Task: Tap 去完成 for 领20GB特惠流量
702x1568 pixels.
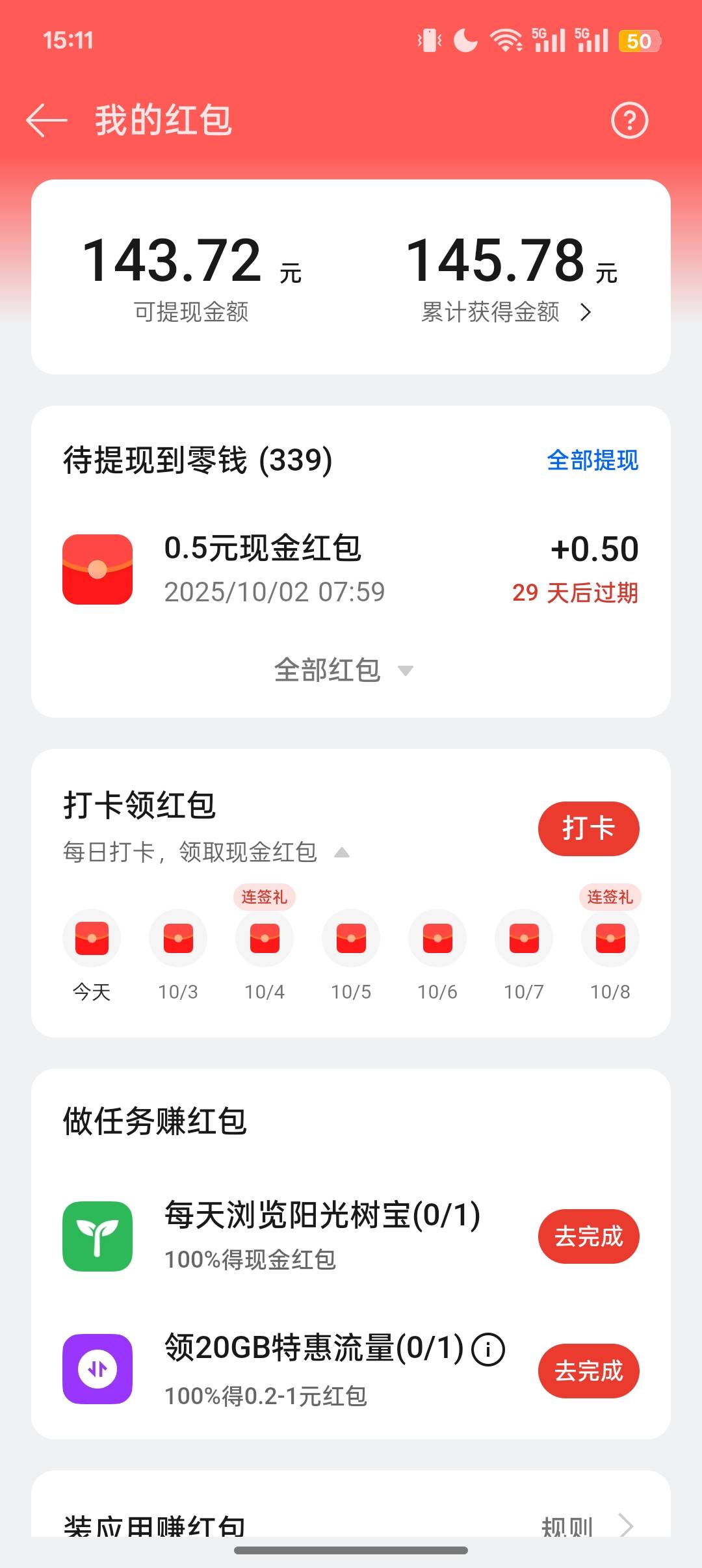Action: pyautogui.click(x=588, y=1370)
